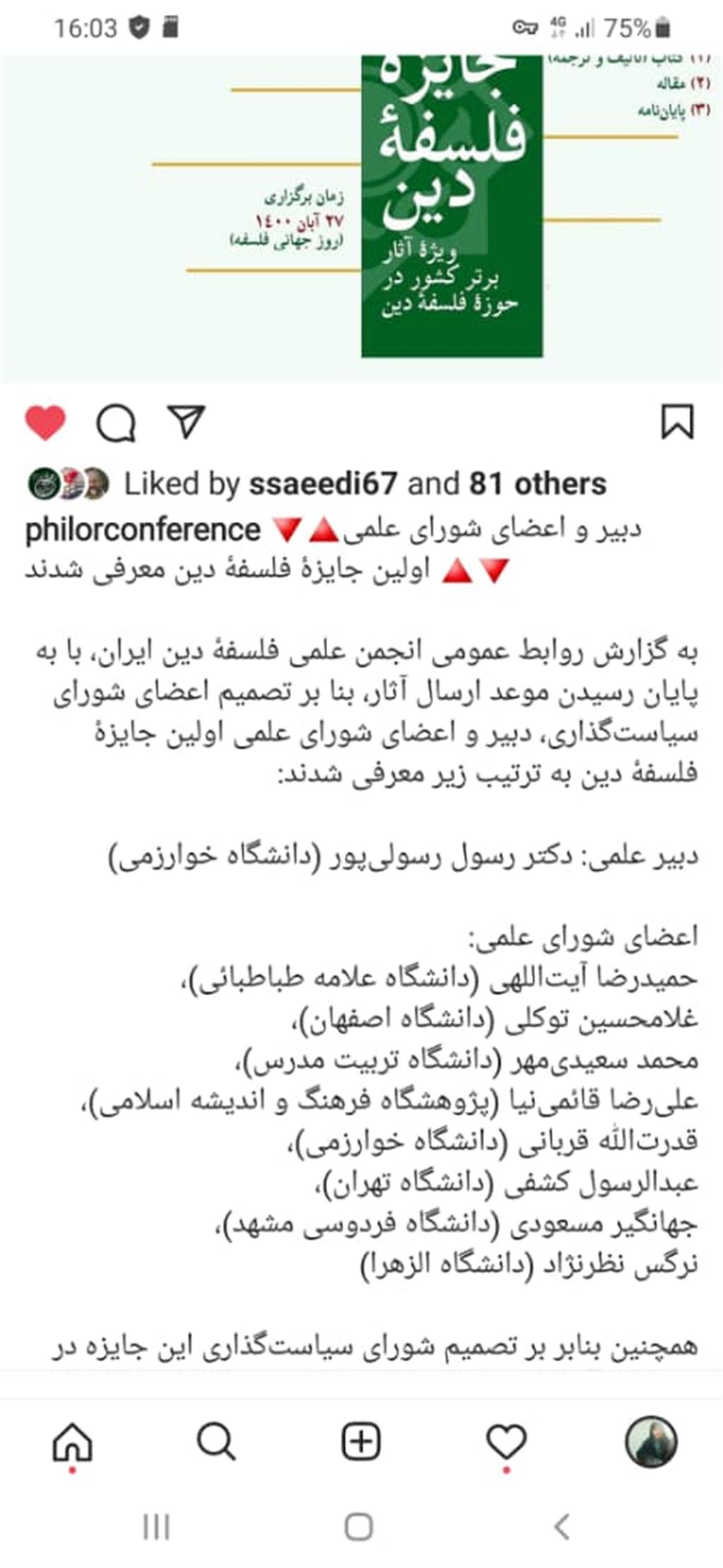Tap the system back button
The image size is (723, 1568).
coord(562,1526)
